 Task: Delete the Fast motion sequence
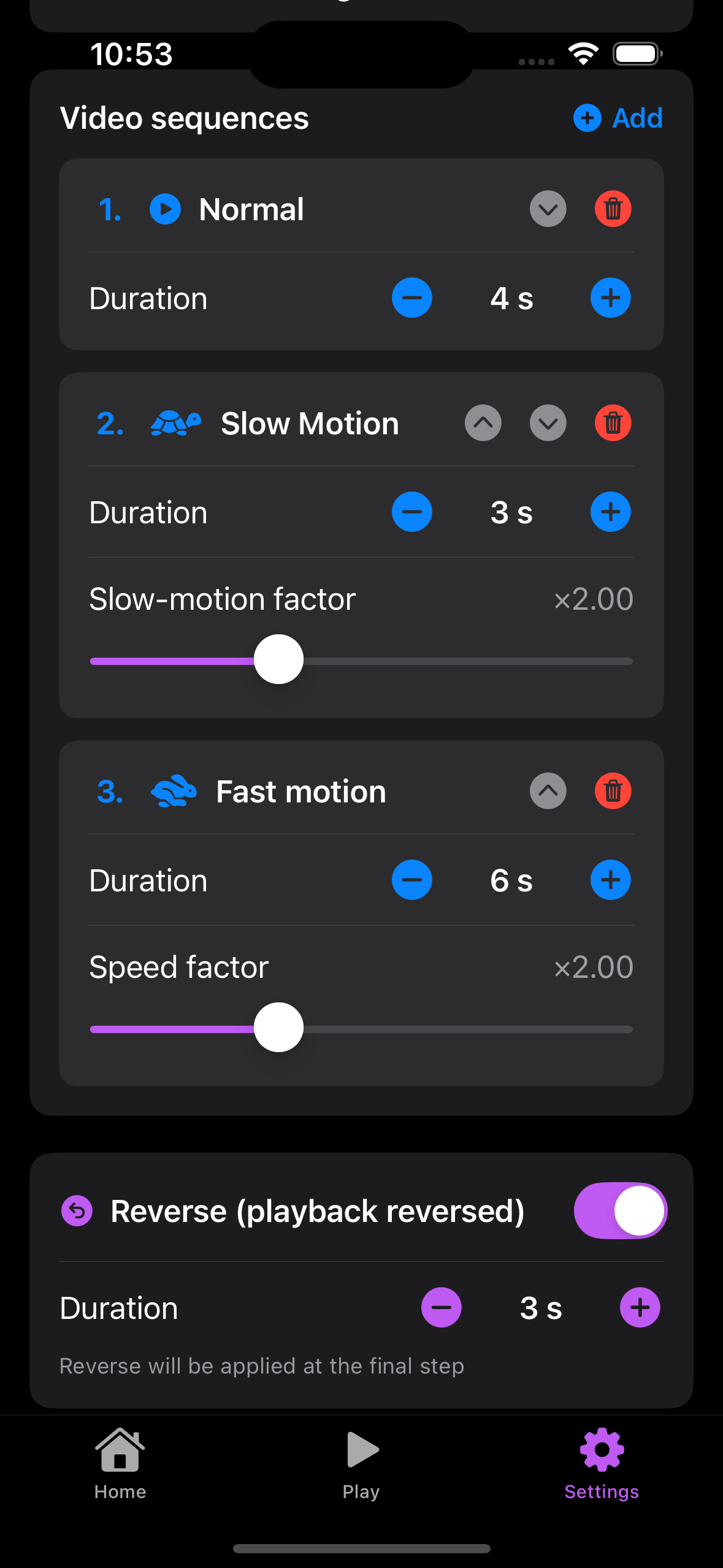pos(613,791)
